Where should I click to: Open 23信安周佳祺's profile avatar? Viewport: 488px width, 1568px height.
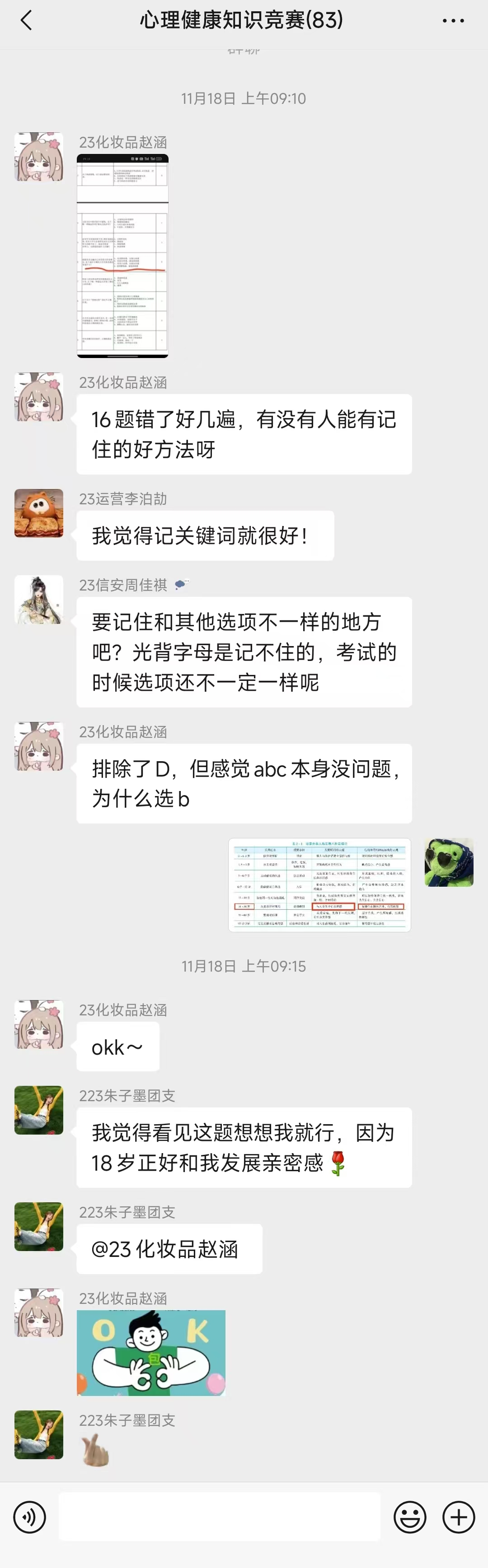click(39, 600)
